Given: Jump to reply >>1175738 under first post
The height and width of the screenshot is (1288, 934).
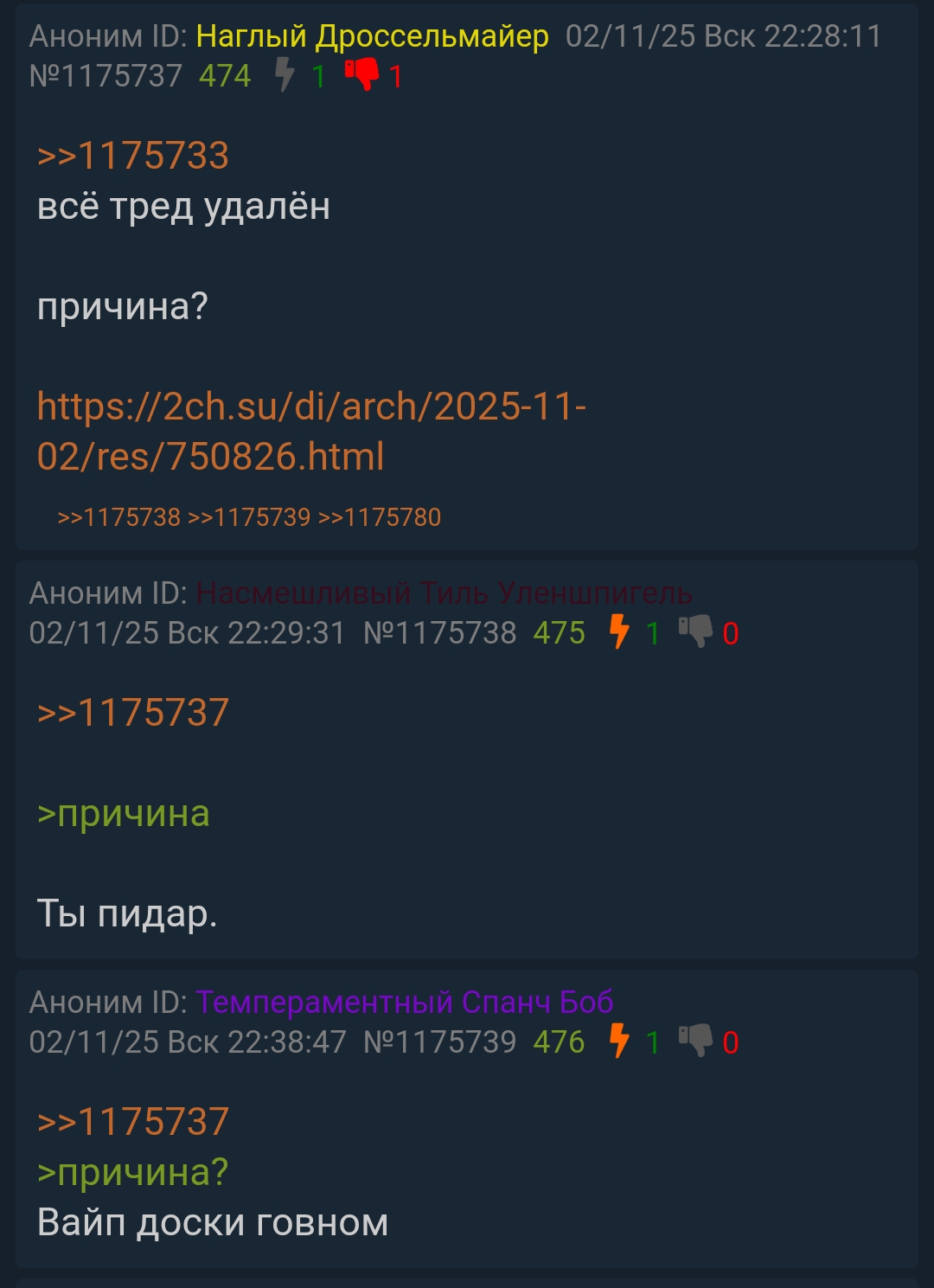Looking at the screenshot, I should [x=119, y=517].
